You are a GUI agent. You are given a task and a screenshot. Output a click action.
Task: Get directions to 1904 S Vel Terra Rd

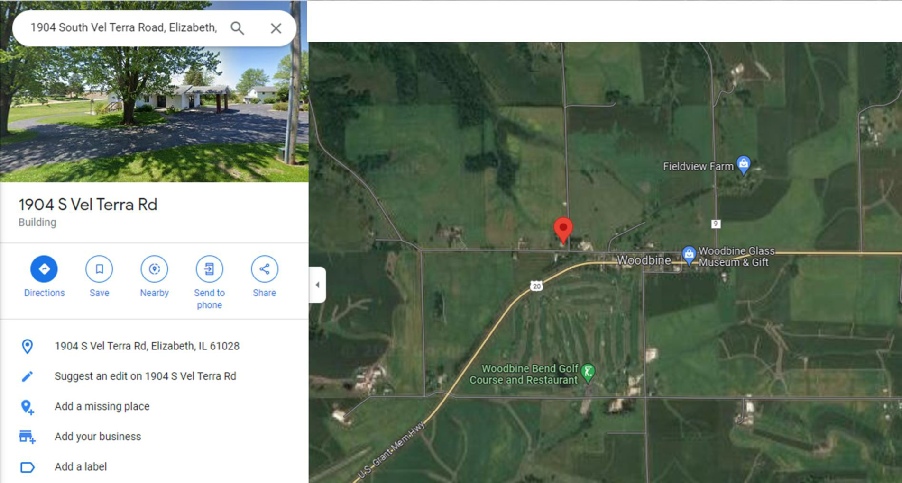click(44, 269)
